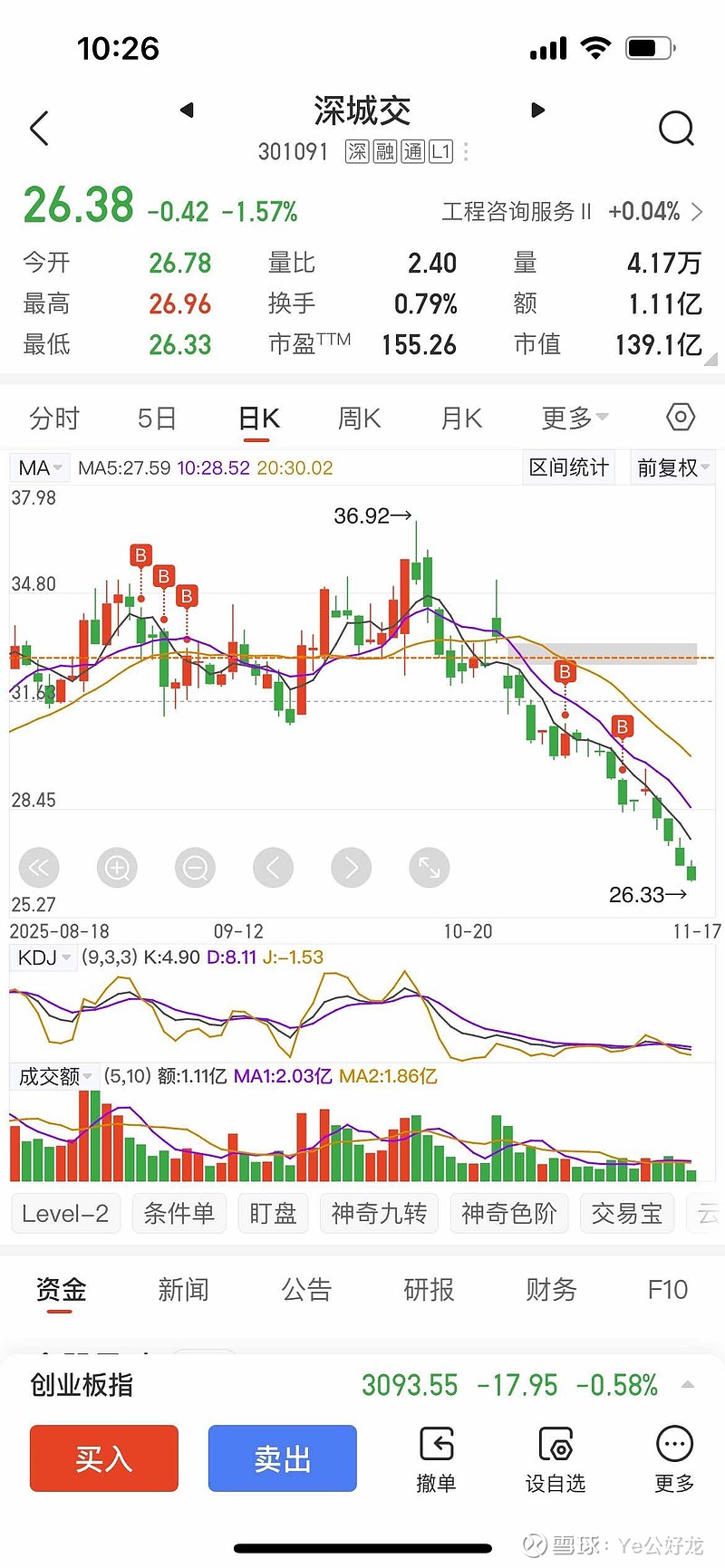Change the 前复权 adjustment dropdown
Viewport: 725px width, 1568px height.
tap(672, 467)
